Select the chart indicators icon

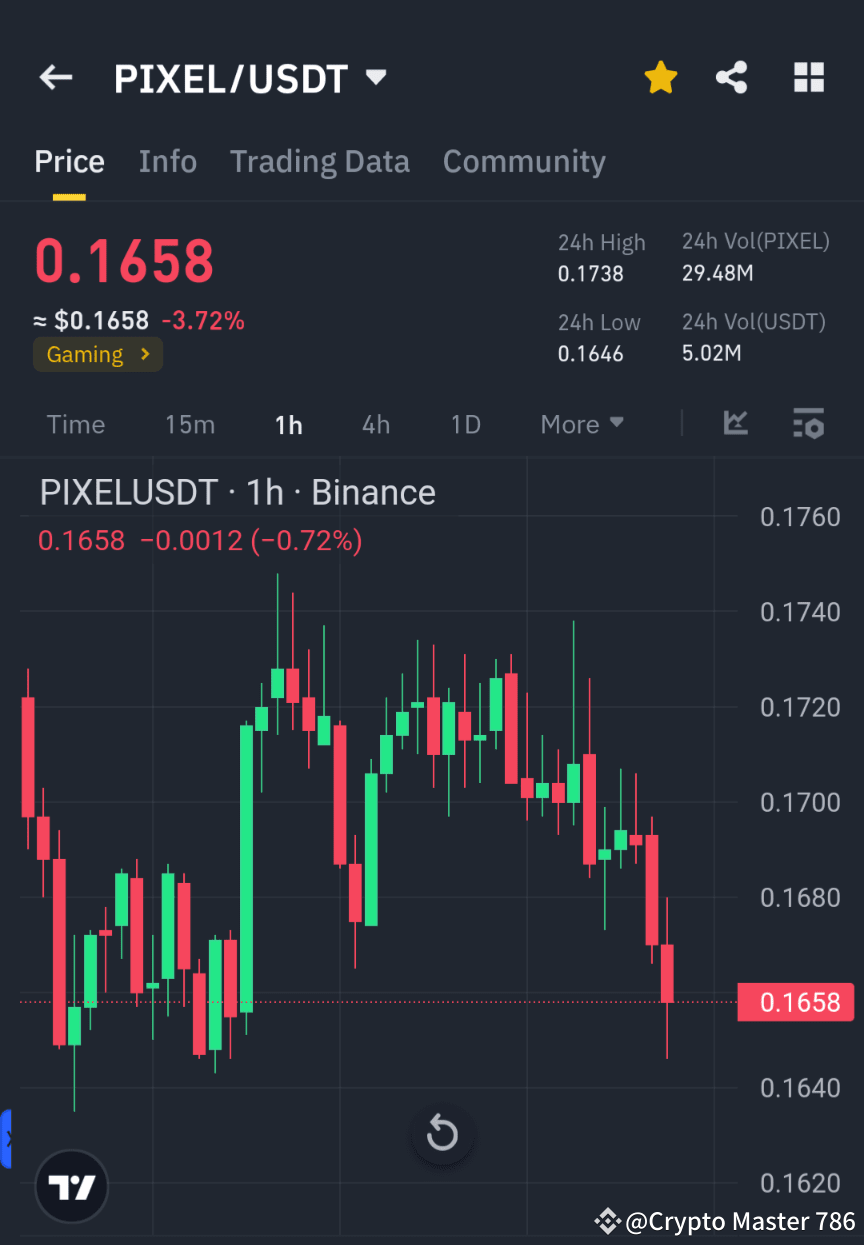coord(736,424)
